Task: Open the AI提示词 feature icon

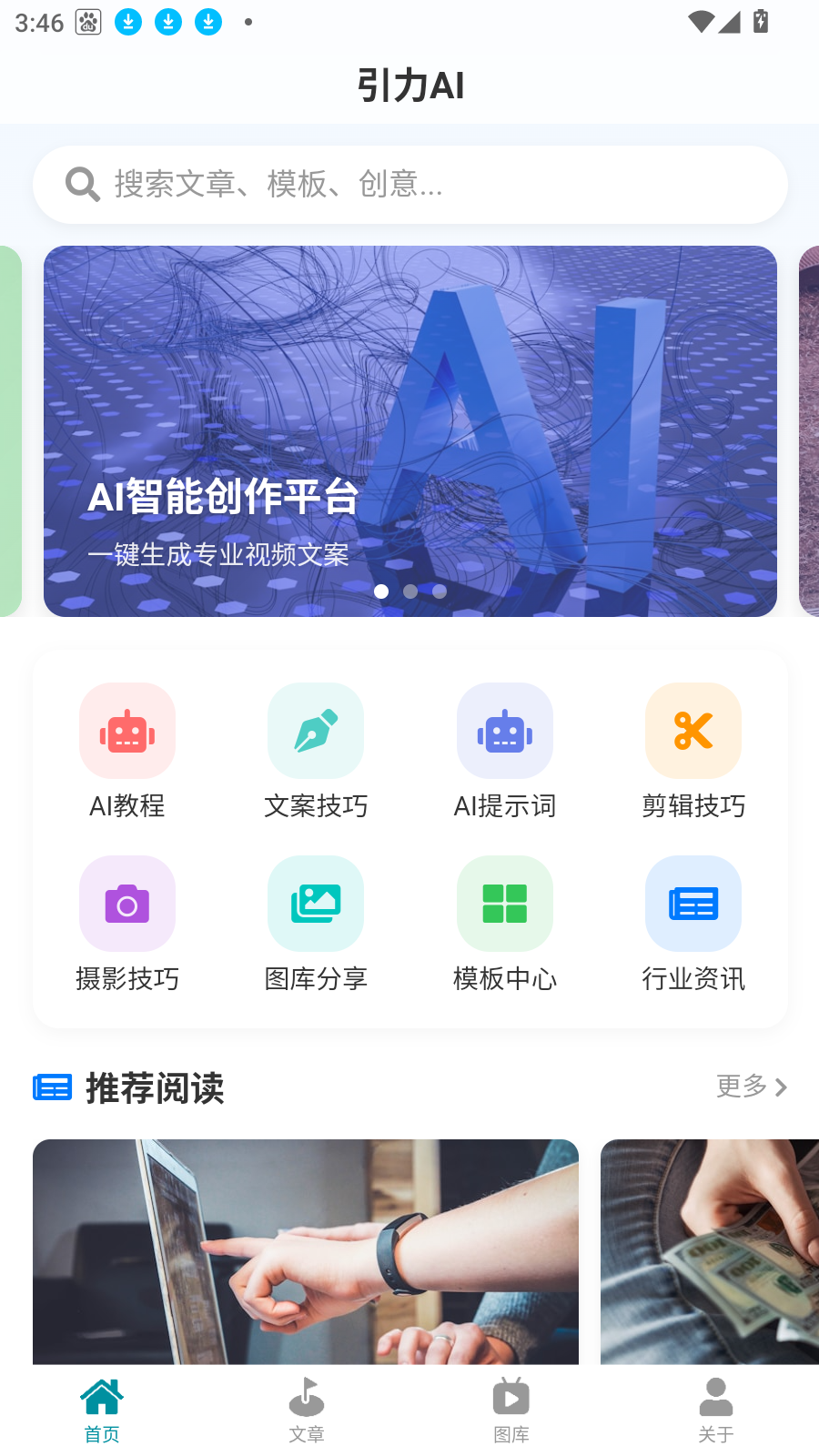Action: [504, 731]
